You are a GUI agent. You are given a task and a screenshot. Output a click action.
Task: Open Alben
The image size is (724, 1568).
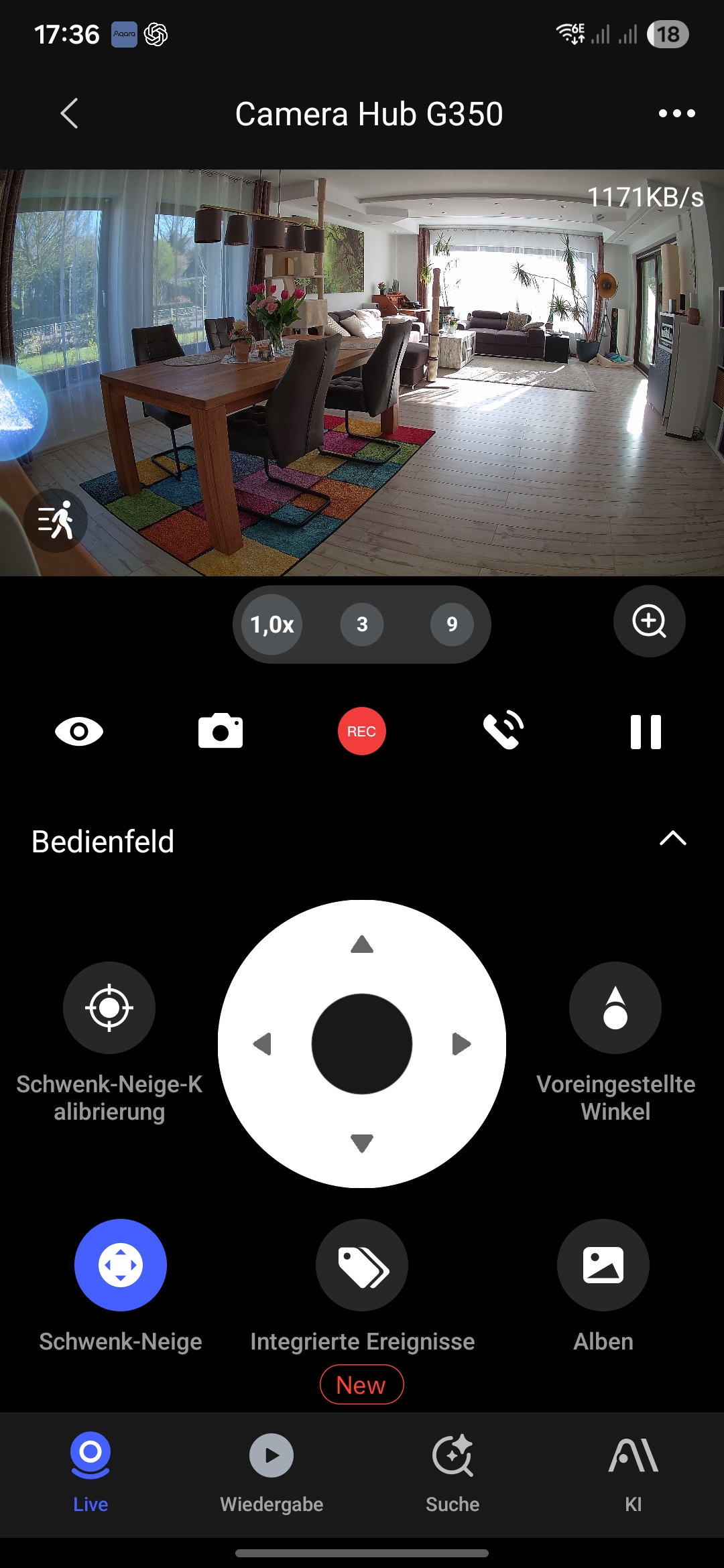tap(603, 1265)
